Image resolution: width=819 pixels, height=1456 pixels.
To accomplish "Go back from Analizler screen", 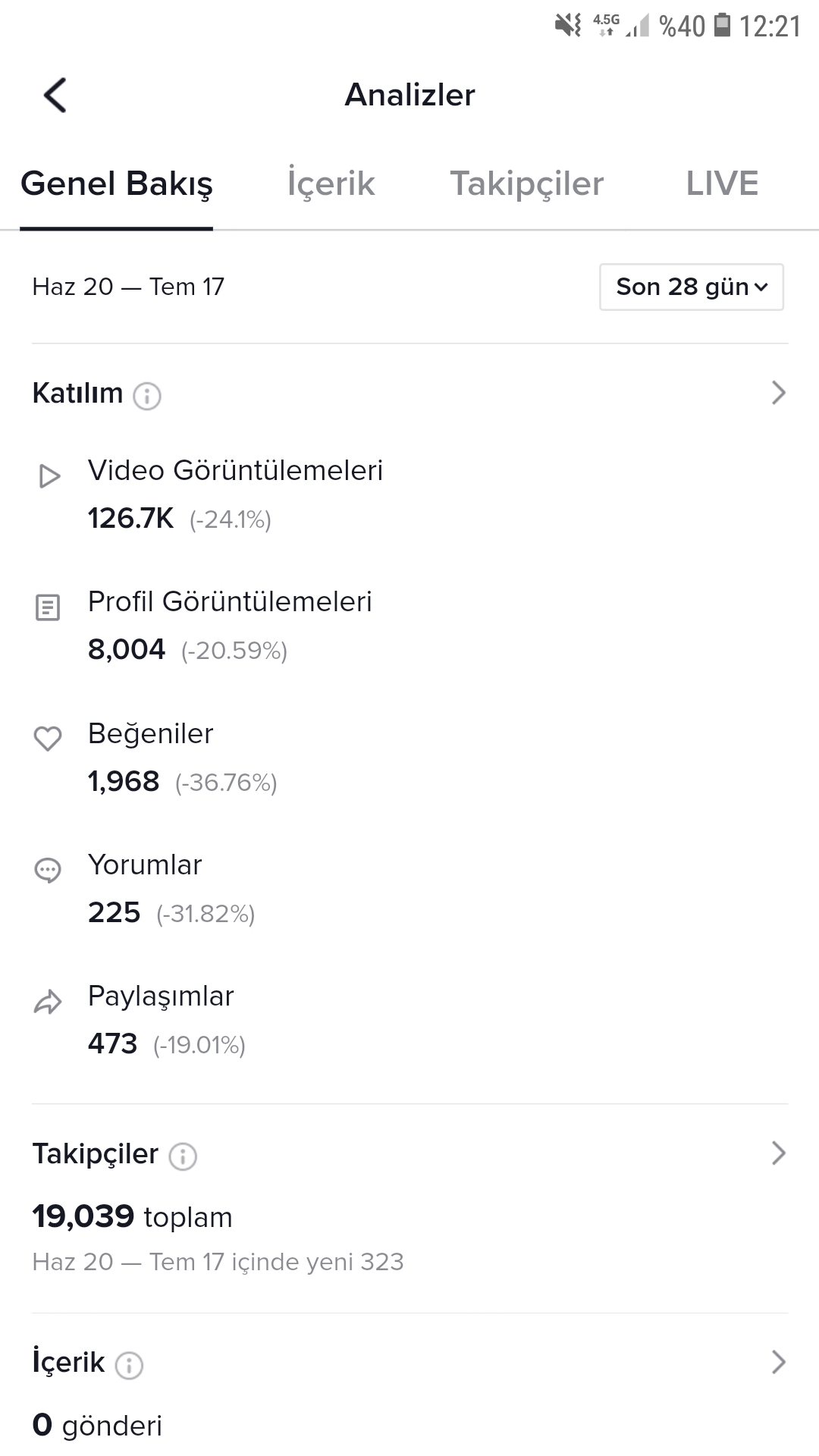I will [x=55, y=96].
